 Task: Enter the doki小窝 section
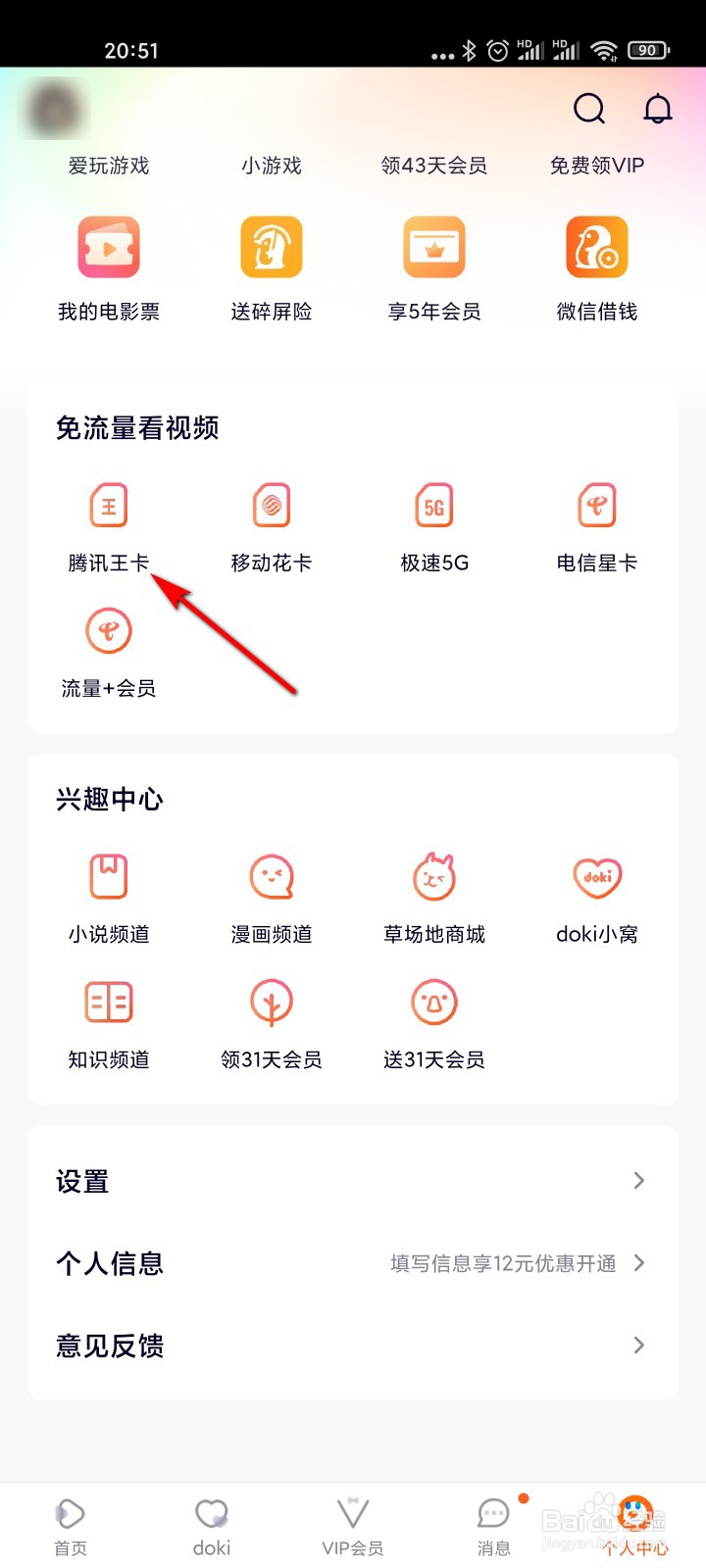point(596,876)
